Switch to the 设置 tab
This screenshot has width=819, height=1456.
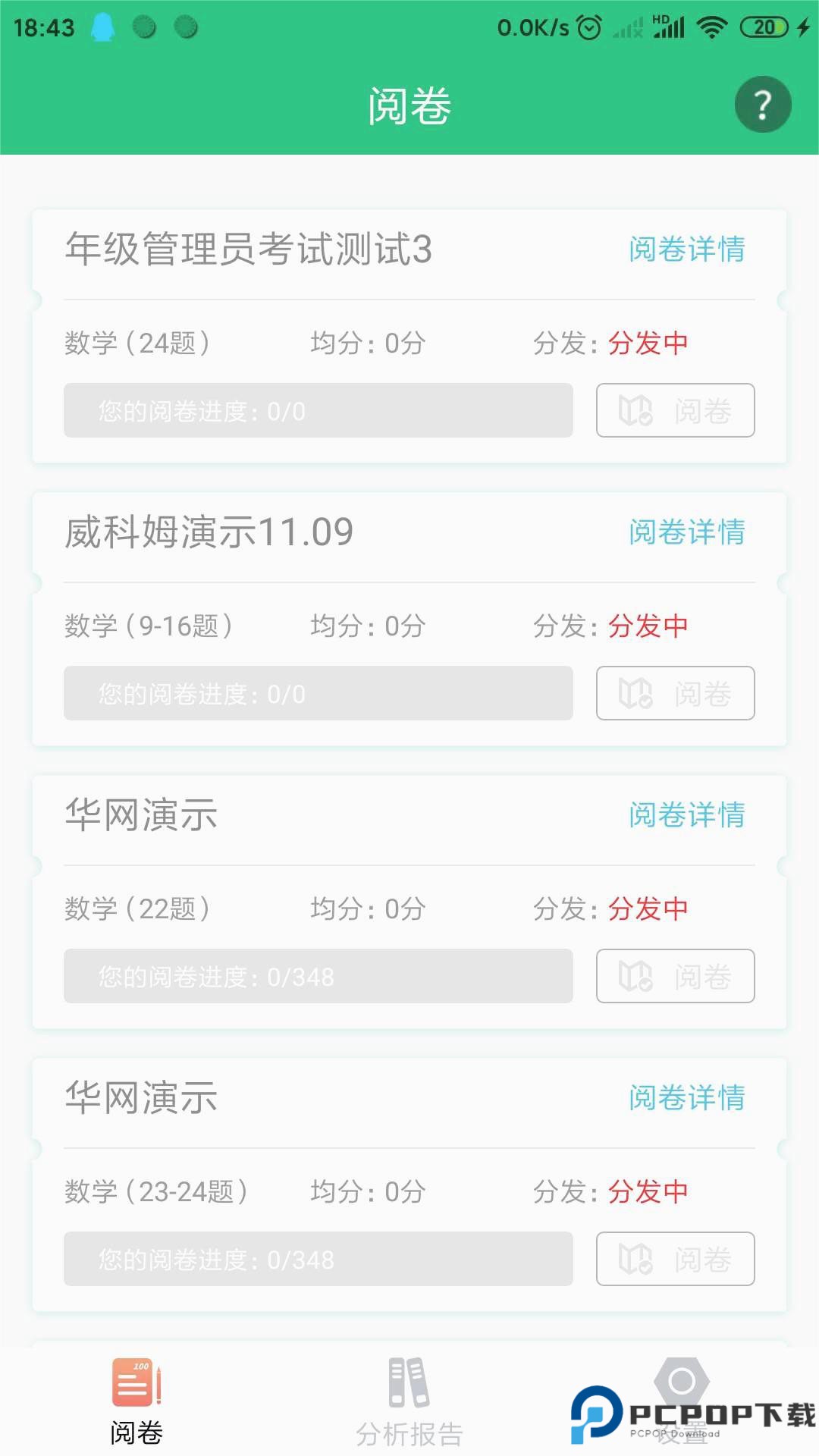tap(681, 1403)
